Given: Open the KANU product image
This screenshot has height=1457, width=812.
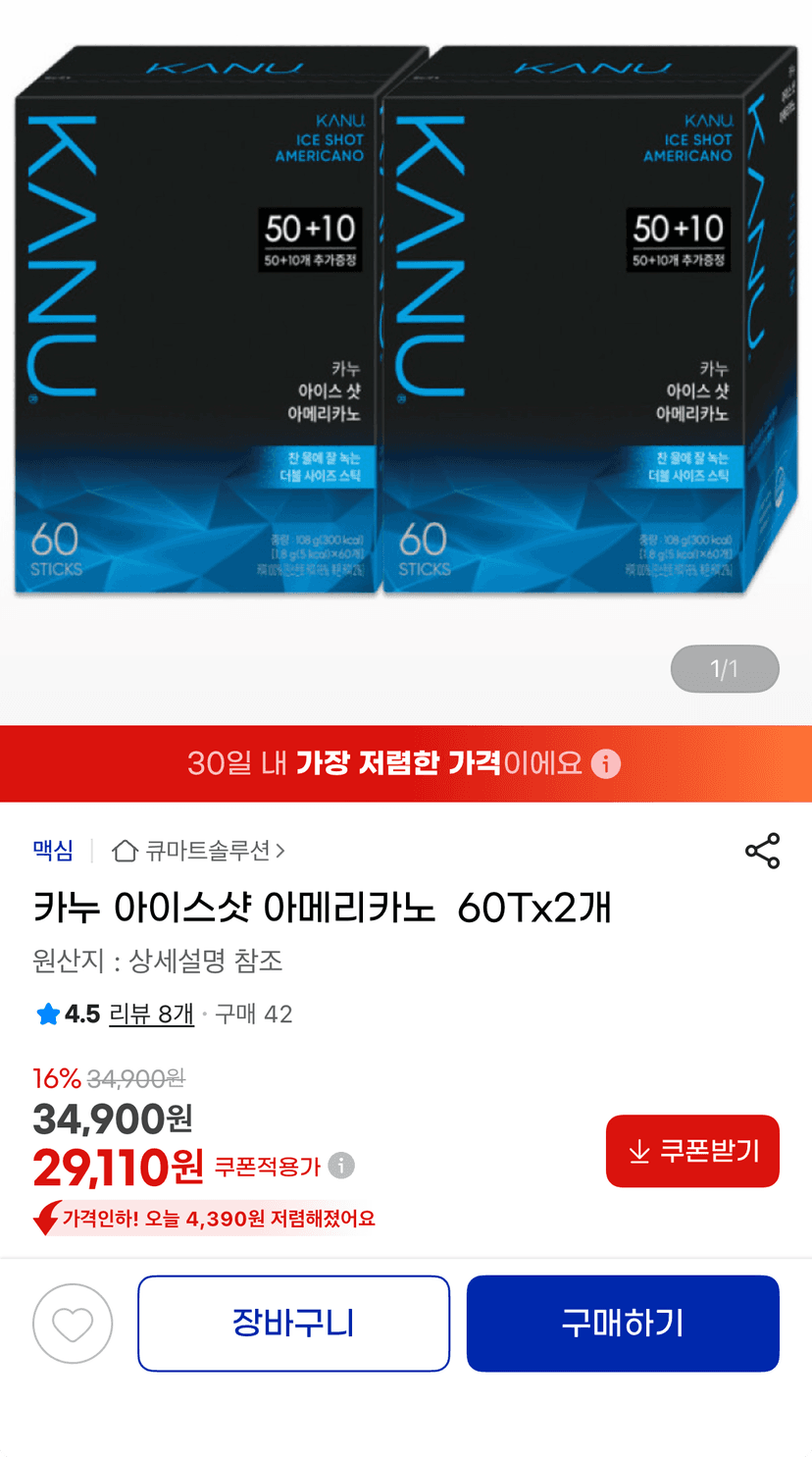Looking at the screenshot, I should (x=406, y=319).
